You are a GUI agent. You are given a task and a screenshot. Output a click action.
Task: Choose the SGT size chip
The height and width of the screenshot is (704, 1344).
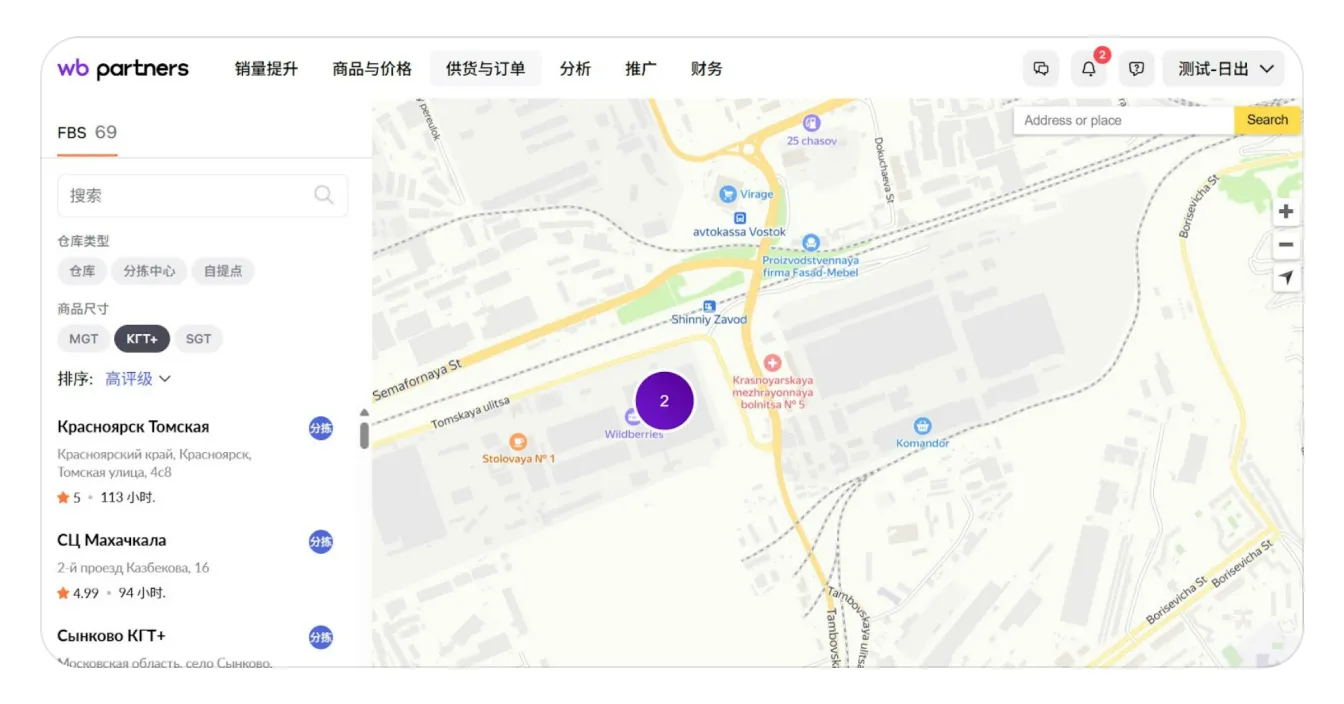pyautogui.click(x=199, y=339)
